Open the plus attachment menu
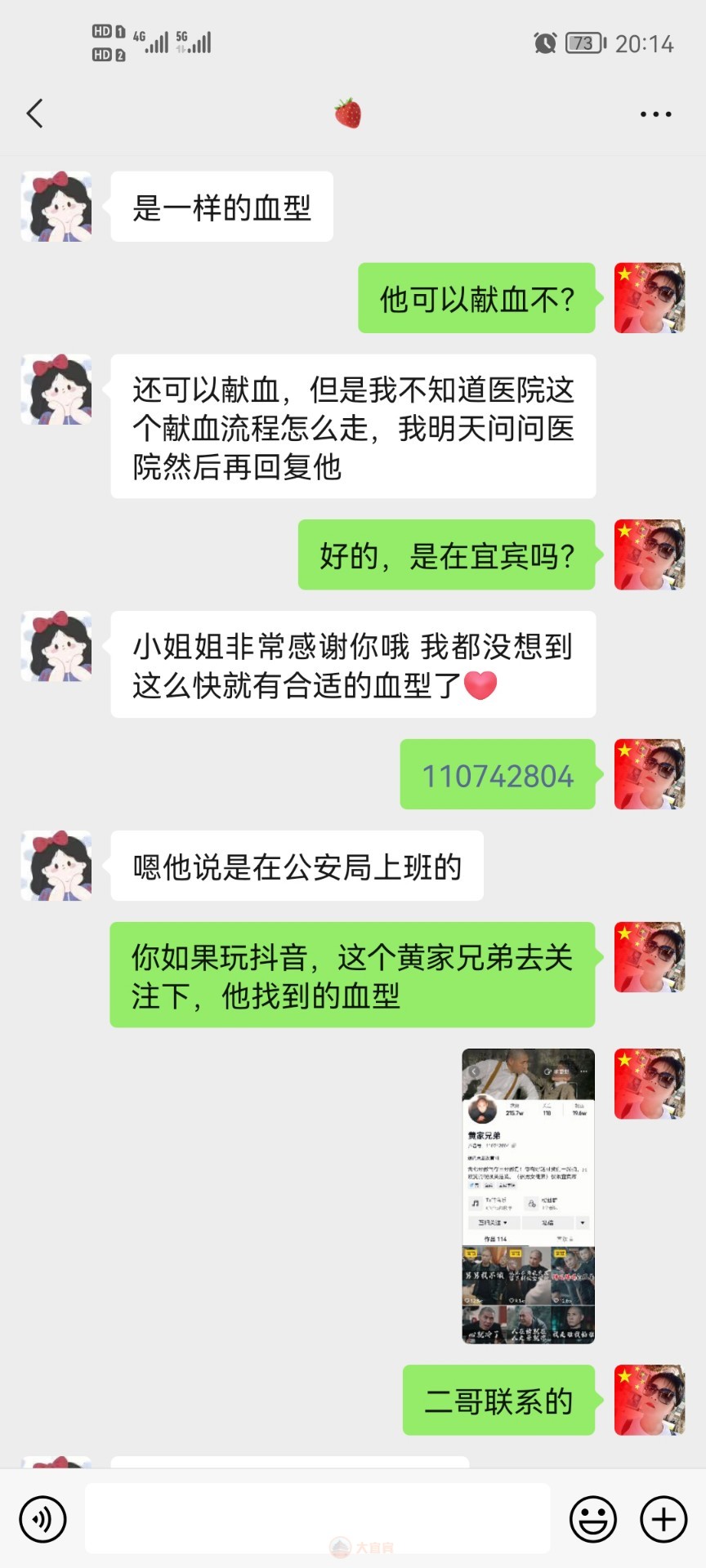 664,1520
